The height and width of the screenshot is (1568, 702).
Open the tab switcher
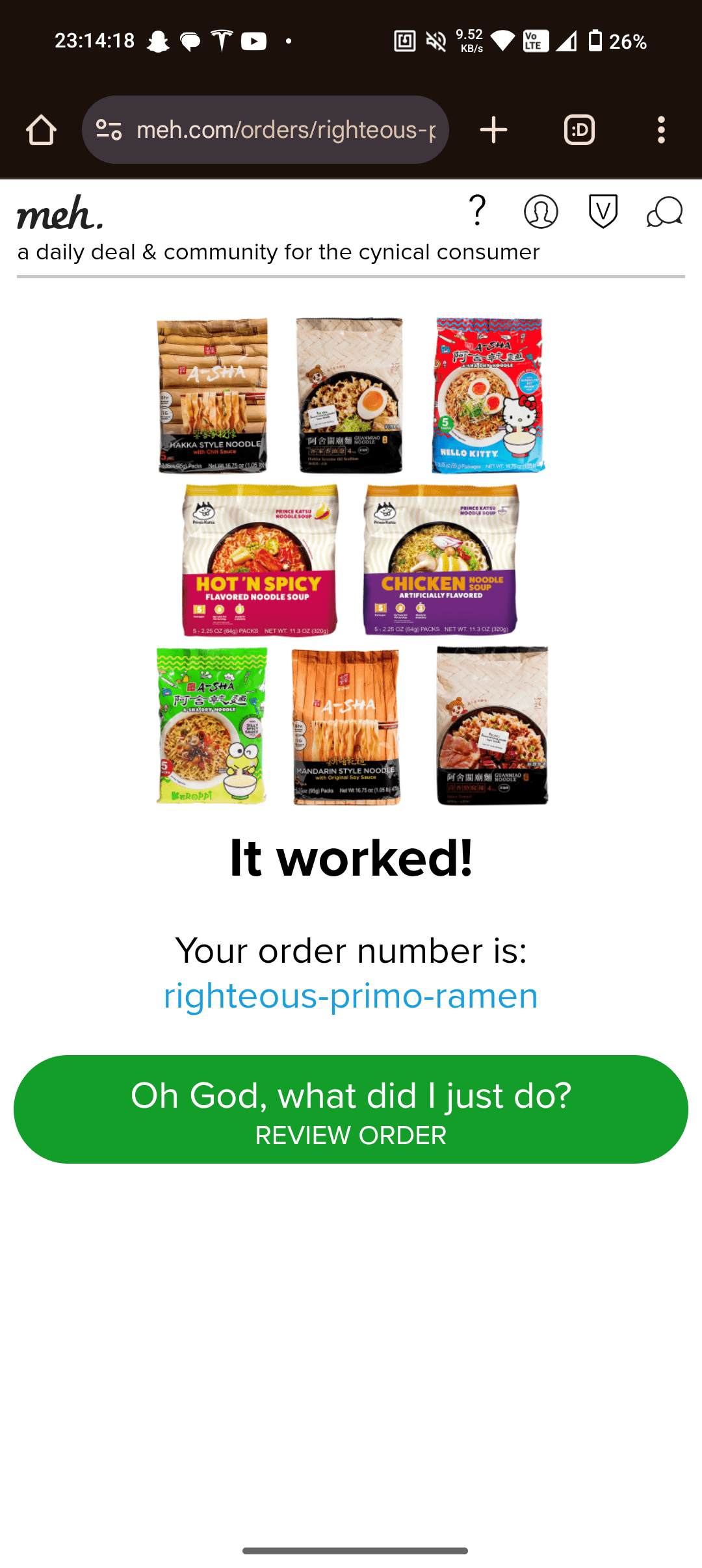[579, 130]
